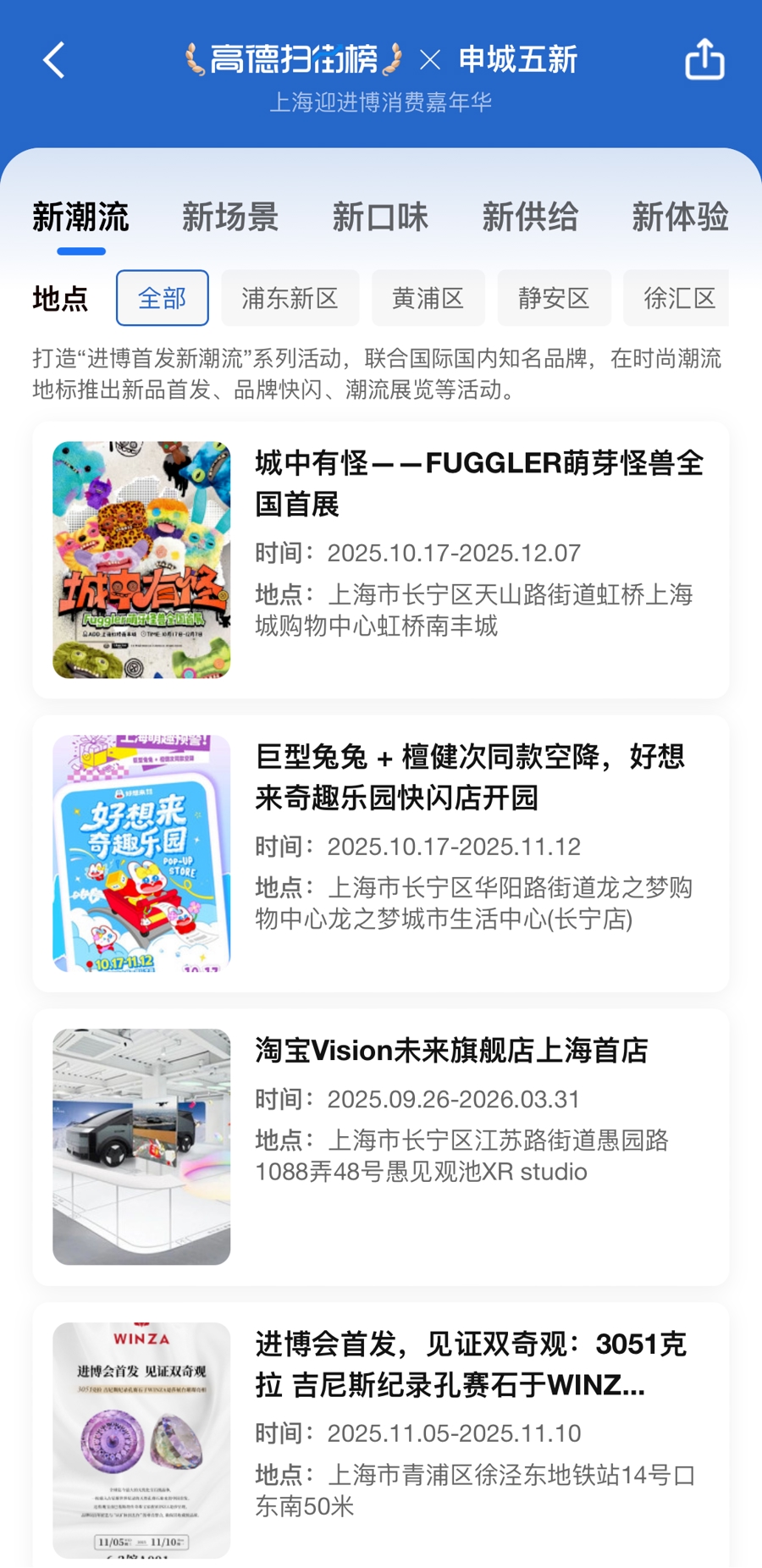The width and height of the screenshot is (762, 1568).
Task: View the 淘宝Vision未来旗舰店上海首店 card
Action: point(381,1146)
